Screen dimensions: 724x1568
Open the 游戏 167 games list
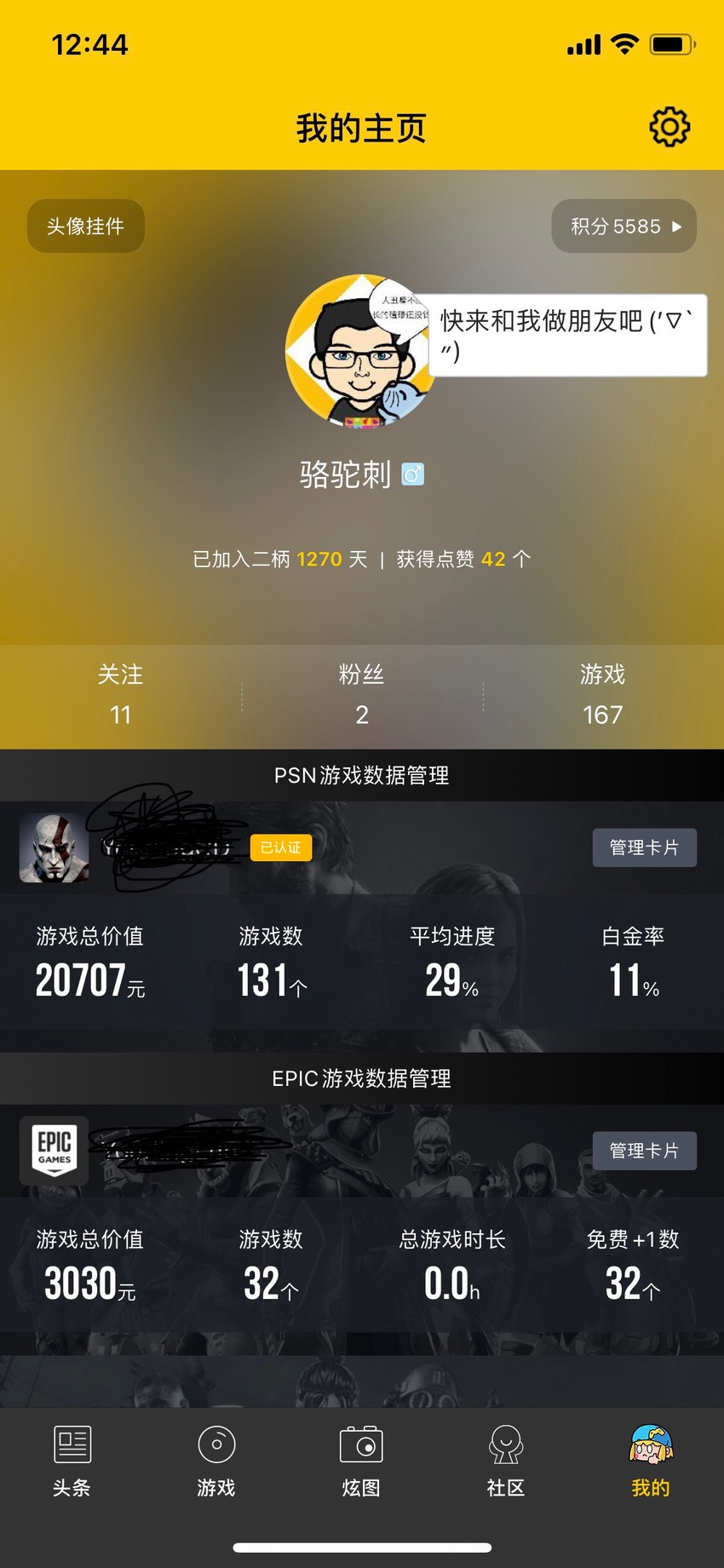(x=603, y=695)
